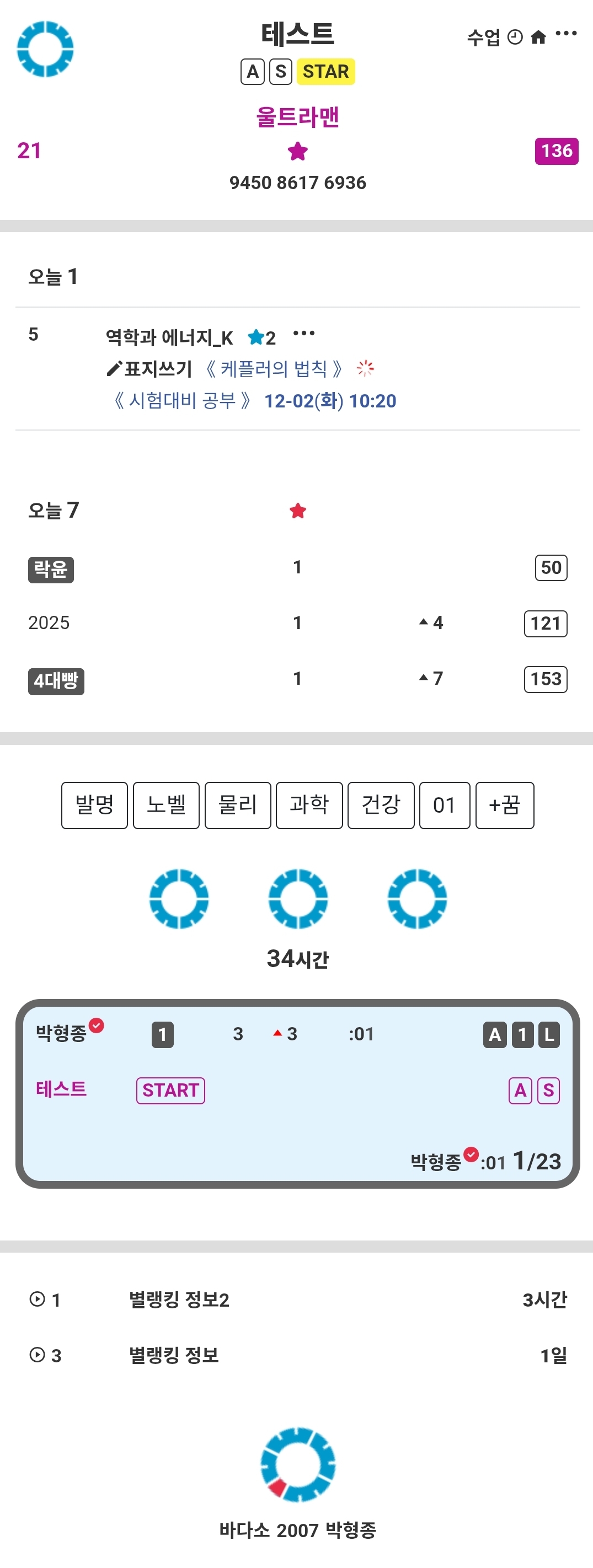Choose the 과학 chip
593x1568 pixels.
tap(309, 806)
